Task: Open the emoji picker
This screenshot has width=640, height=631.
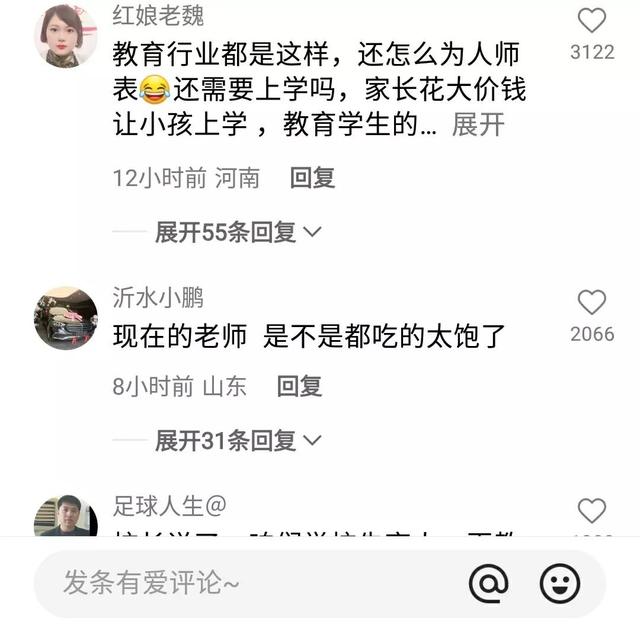Action: [x=560, y=583]
